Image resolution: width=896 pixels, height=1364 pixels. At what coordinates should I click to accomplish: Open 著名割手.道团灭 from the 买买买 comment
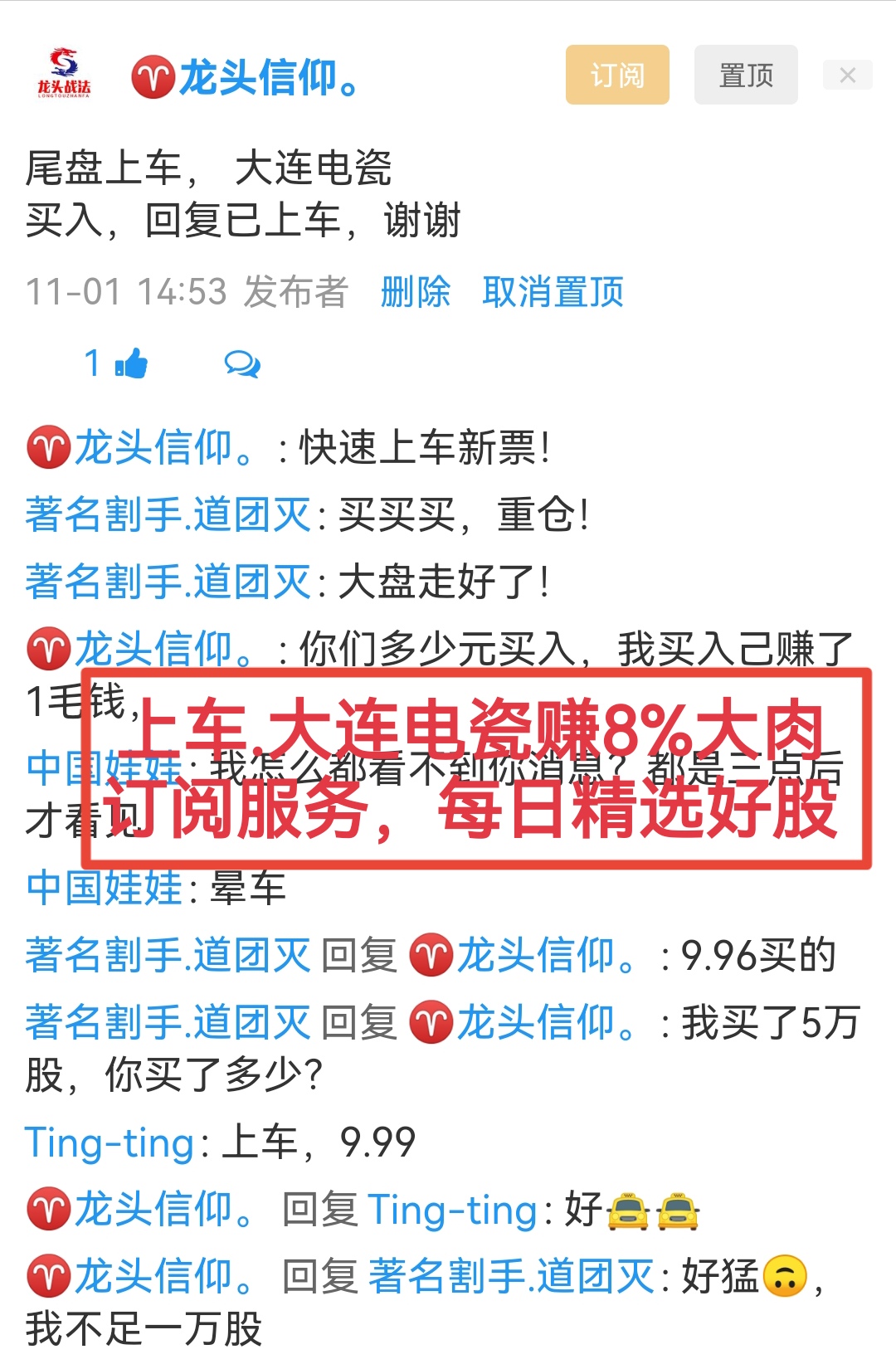[x=168, y=514]
